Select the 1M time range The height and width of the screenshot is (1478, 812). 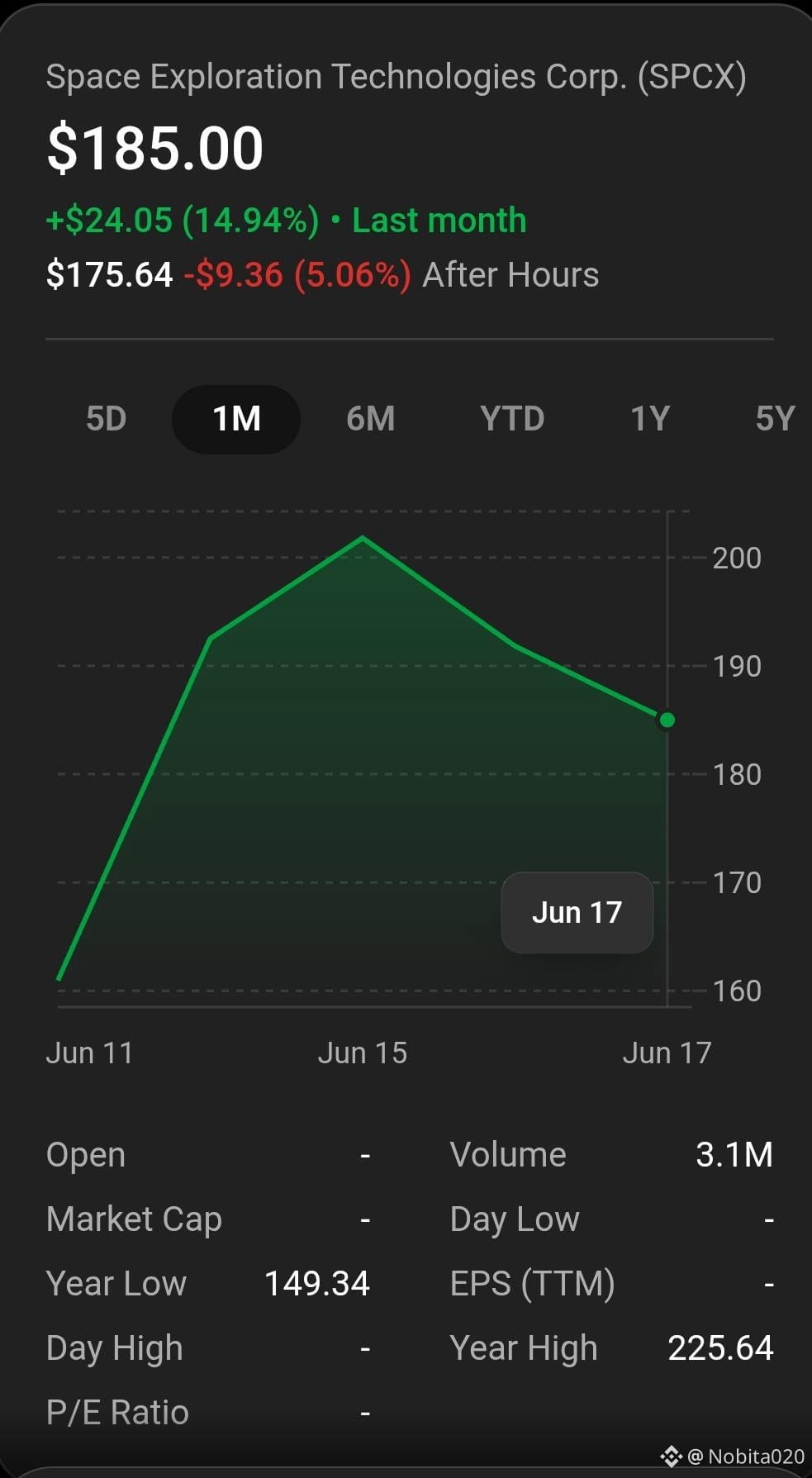[x=236, y=419]
